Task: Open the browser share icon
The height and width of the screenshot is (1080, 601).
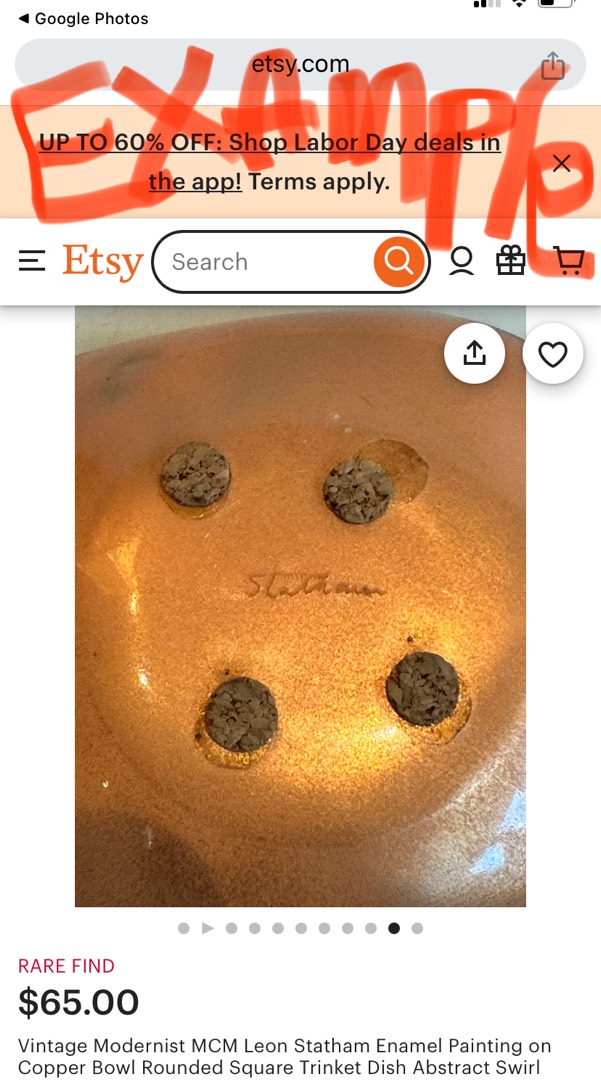Action: point(553,66)
